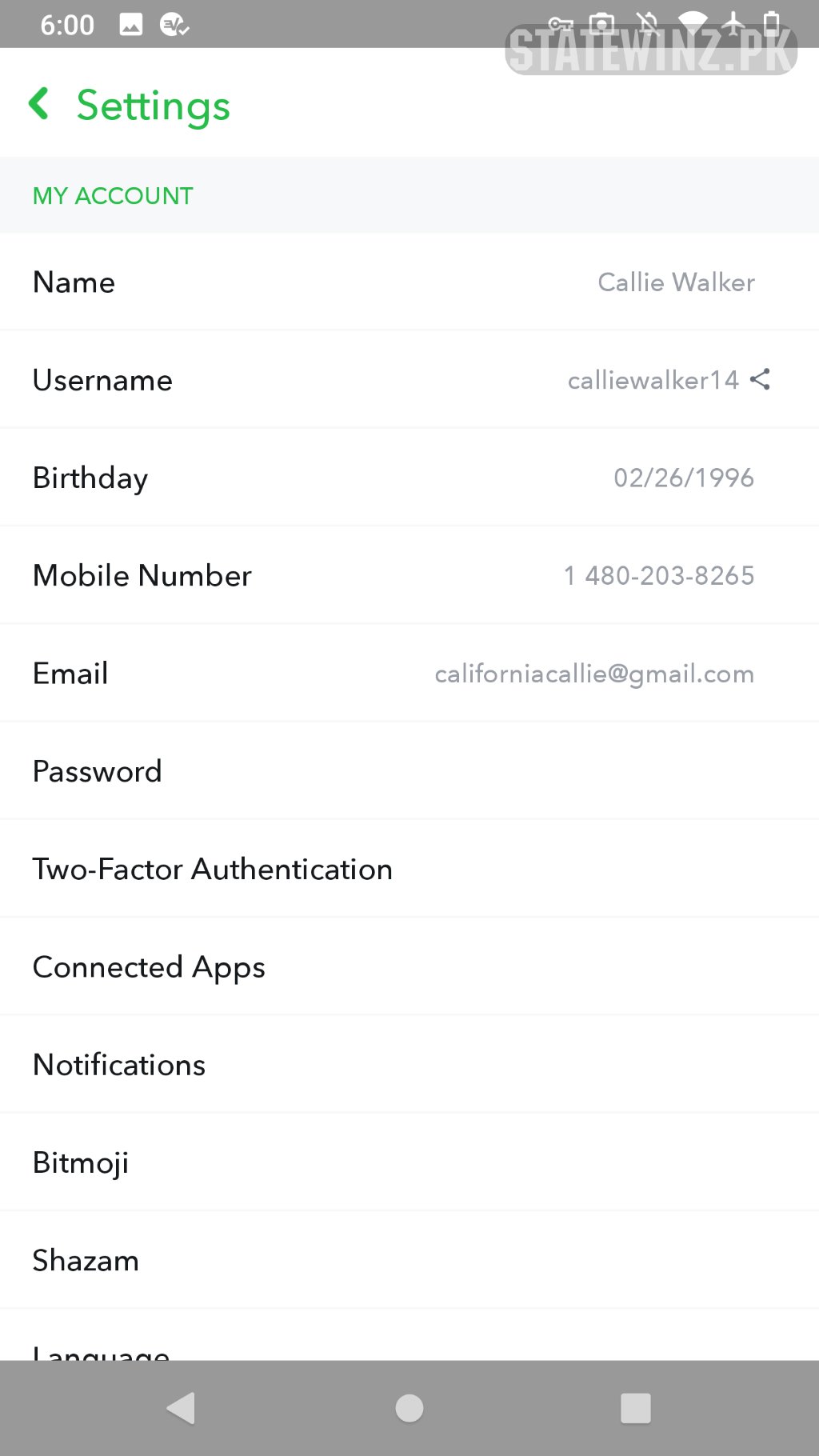The width and height of the screenshot is (819, 1456).
Task: Open the Birthday setting
Action: pos(409,478)
